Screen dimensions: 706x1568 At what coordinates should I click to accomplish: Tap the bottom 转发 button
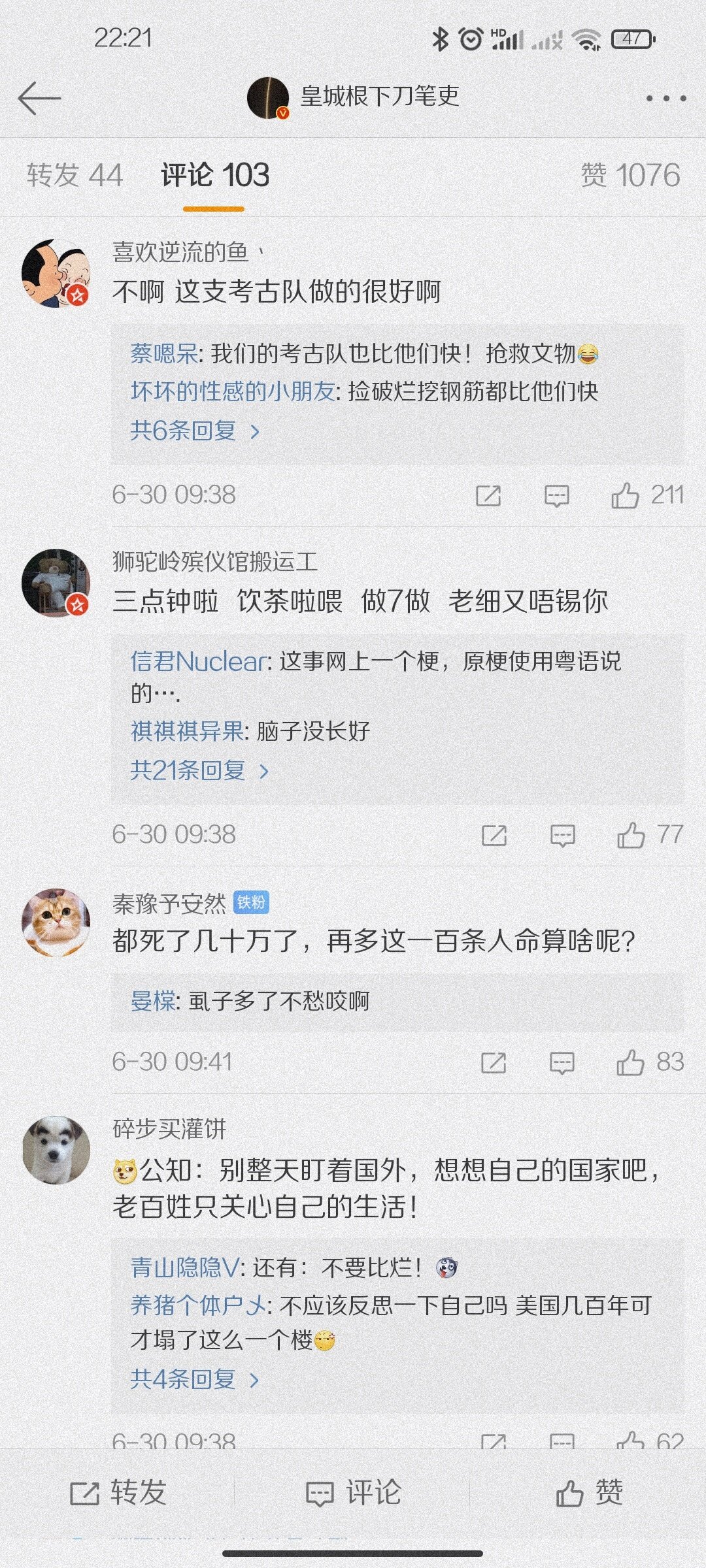[x=118, y=1493]
